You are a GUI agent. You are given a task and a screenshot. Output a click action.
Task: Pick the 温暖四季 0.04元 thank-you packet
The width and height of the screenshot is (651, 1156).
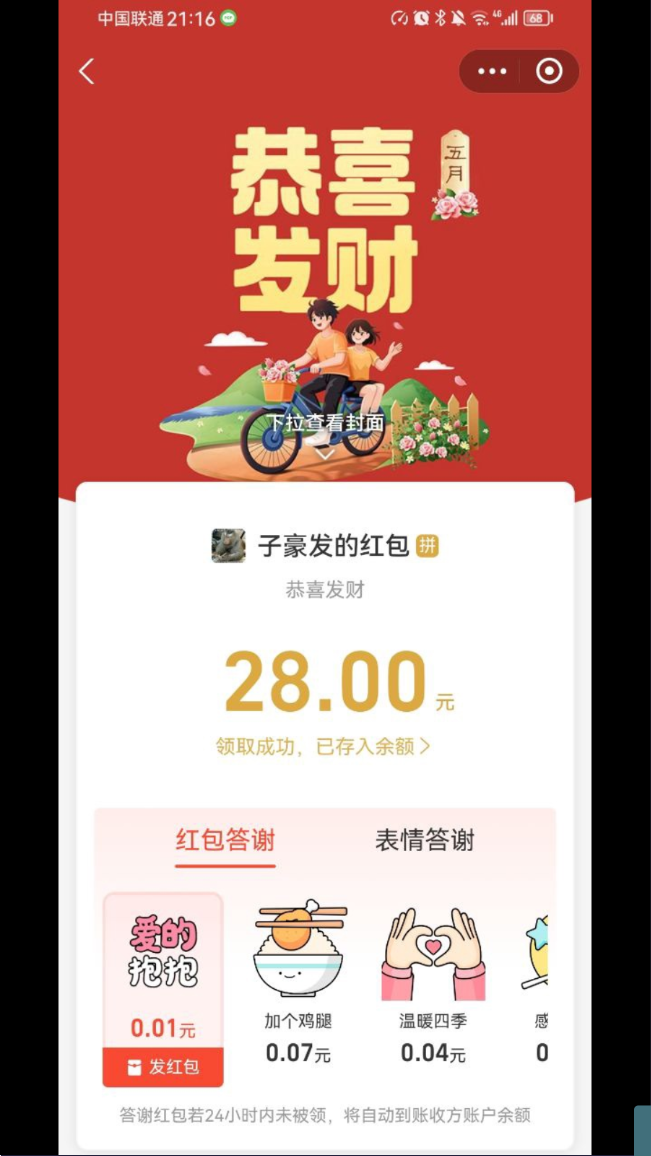point(433,980)
